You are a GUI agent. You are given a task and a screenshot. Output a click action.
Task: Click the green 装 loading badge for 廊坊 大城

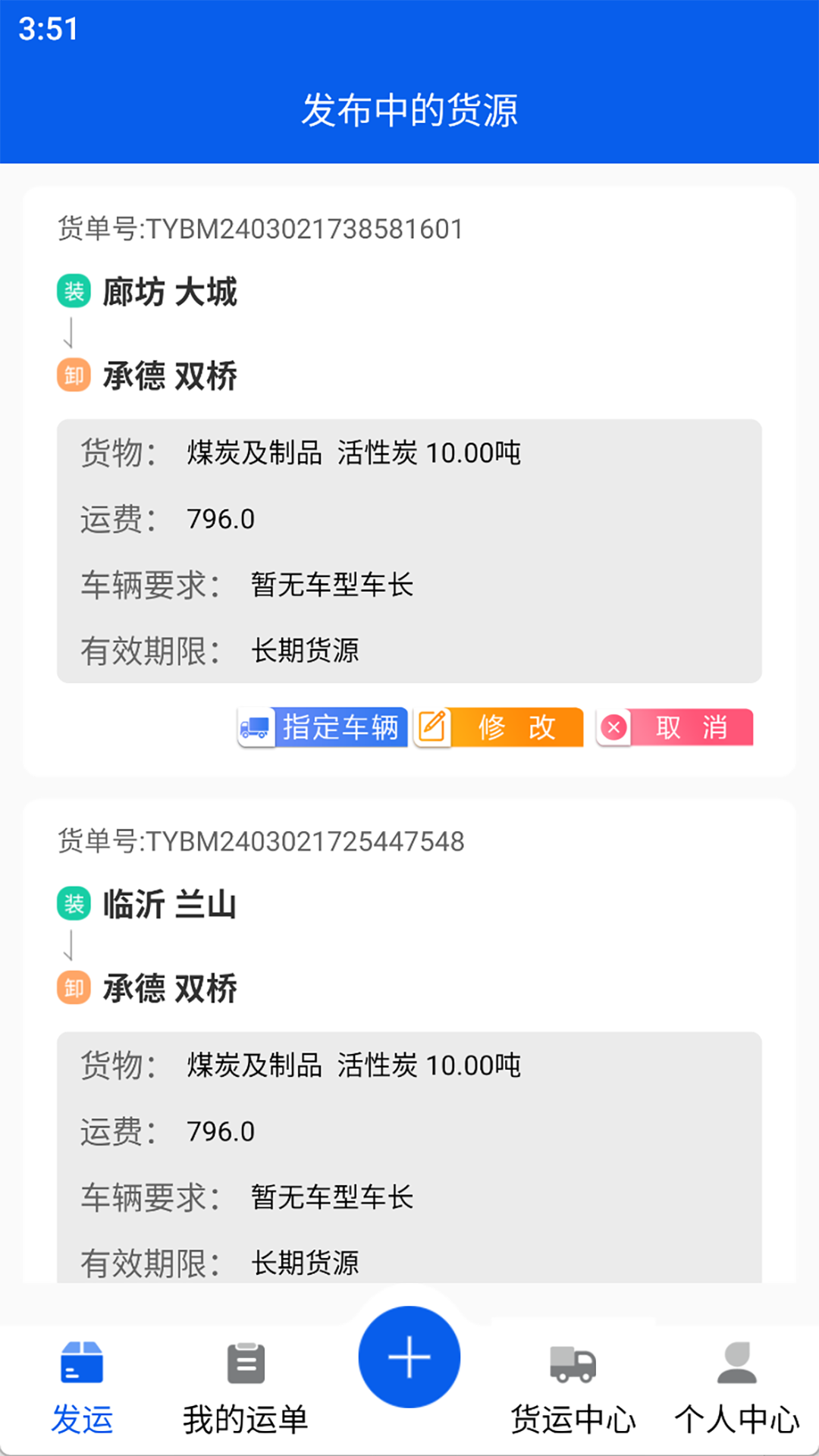pyautogui.click(x=72, y=292)
